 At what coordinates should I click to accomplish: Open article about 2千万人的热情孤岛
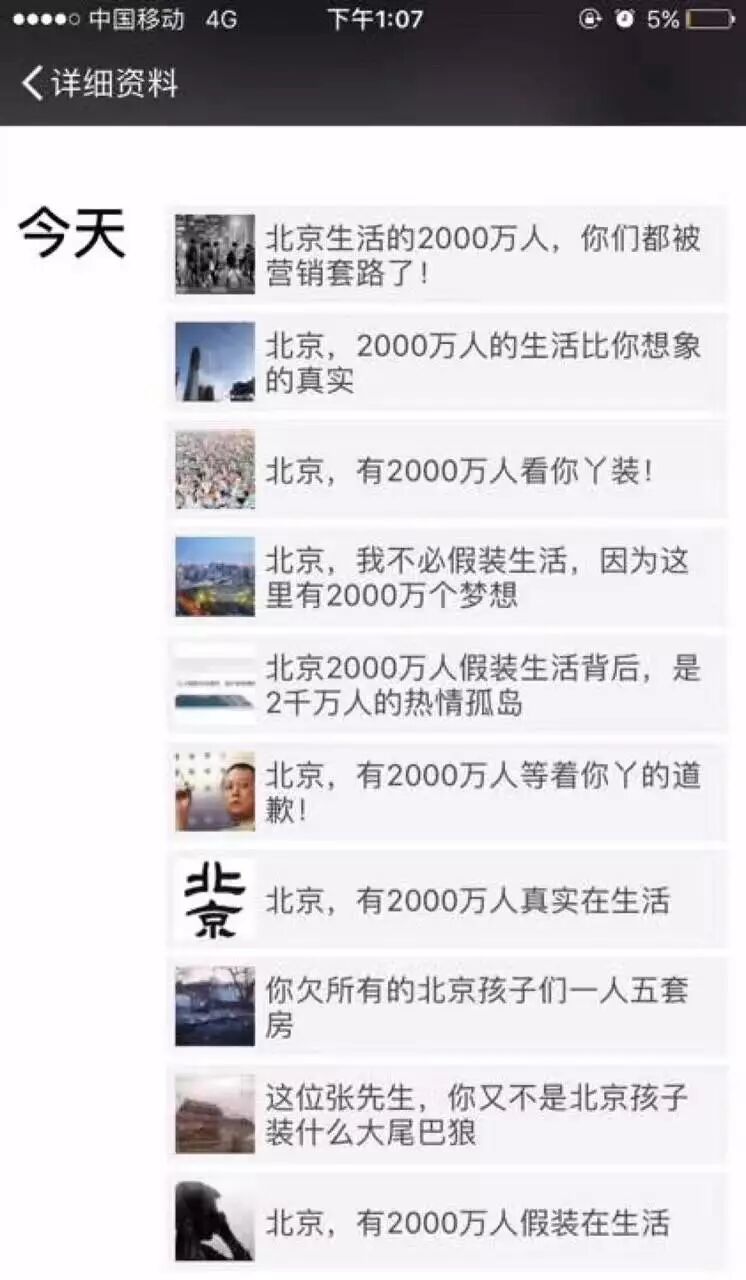(x=447, y=685)
